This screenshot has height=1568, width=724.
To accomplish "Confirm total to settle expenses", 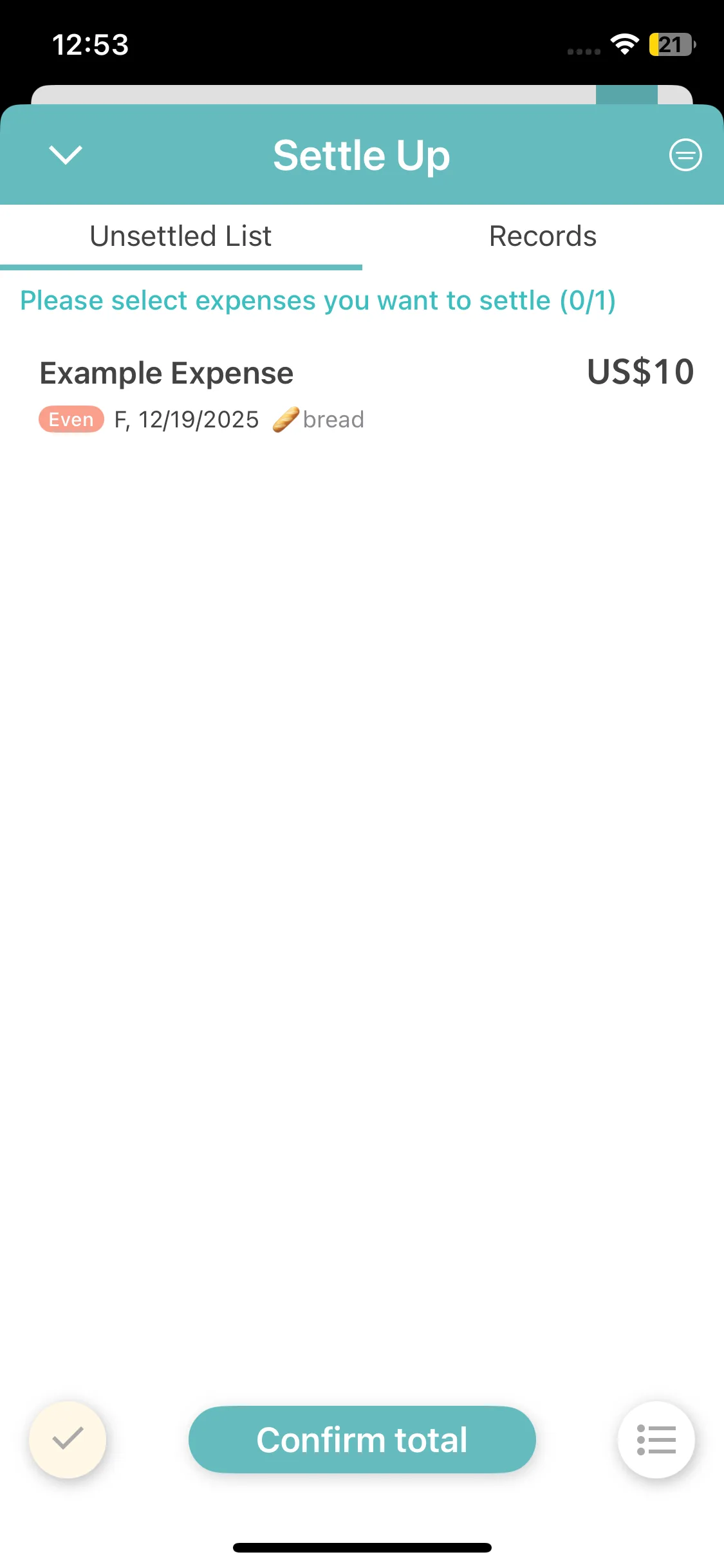I will pyautogui.click(x=362, y=1440).
